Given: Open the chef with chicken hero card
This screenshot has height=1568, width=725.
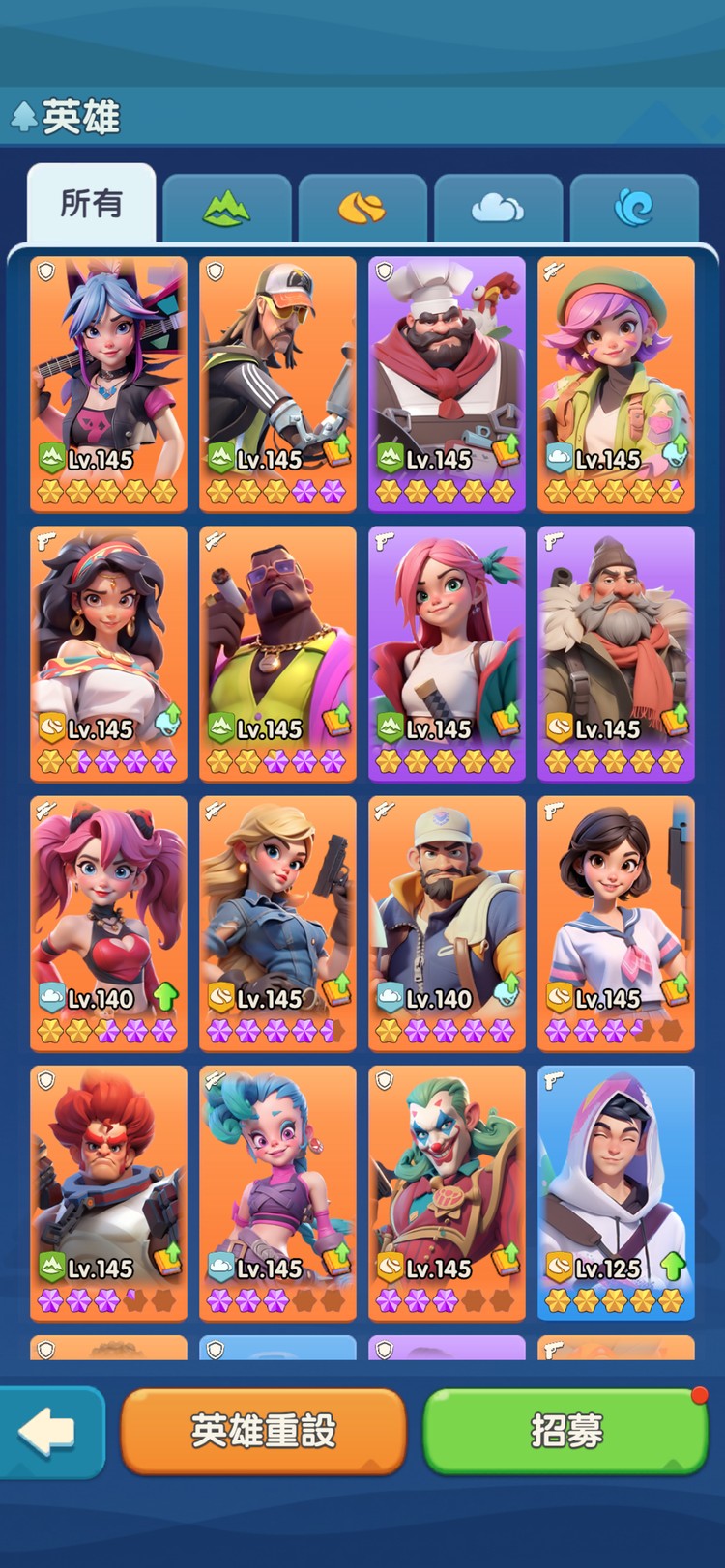Looking at the screenshot, I should pyautogui.click(x=447, y=382).
